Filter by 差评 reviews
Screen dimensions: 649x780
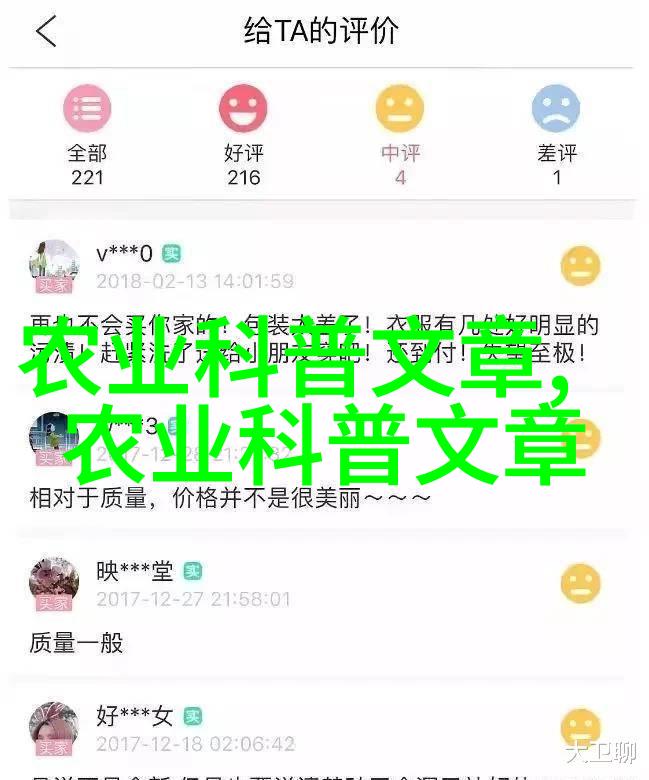coord(557,133)
